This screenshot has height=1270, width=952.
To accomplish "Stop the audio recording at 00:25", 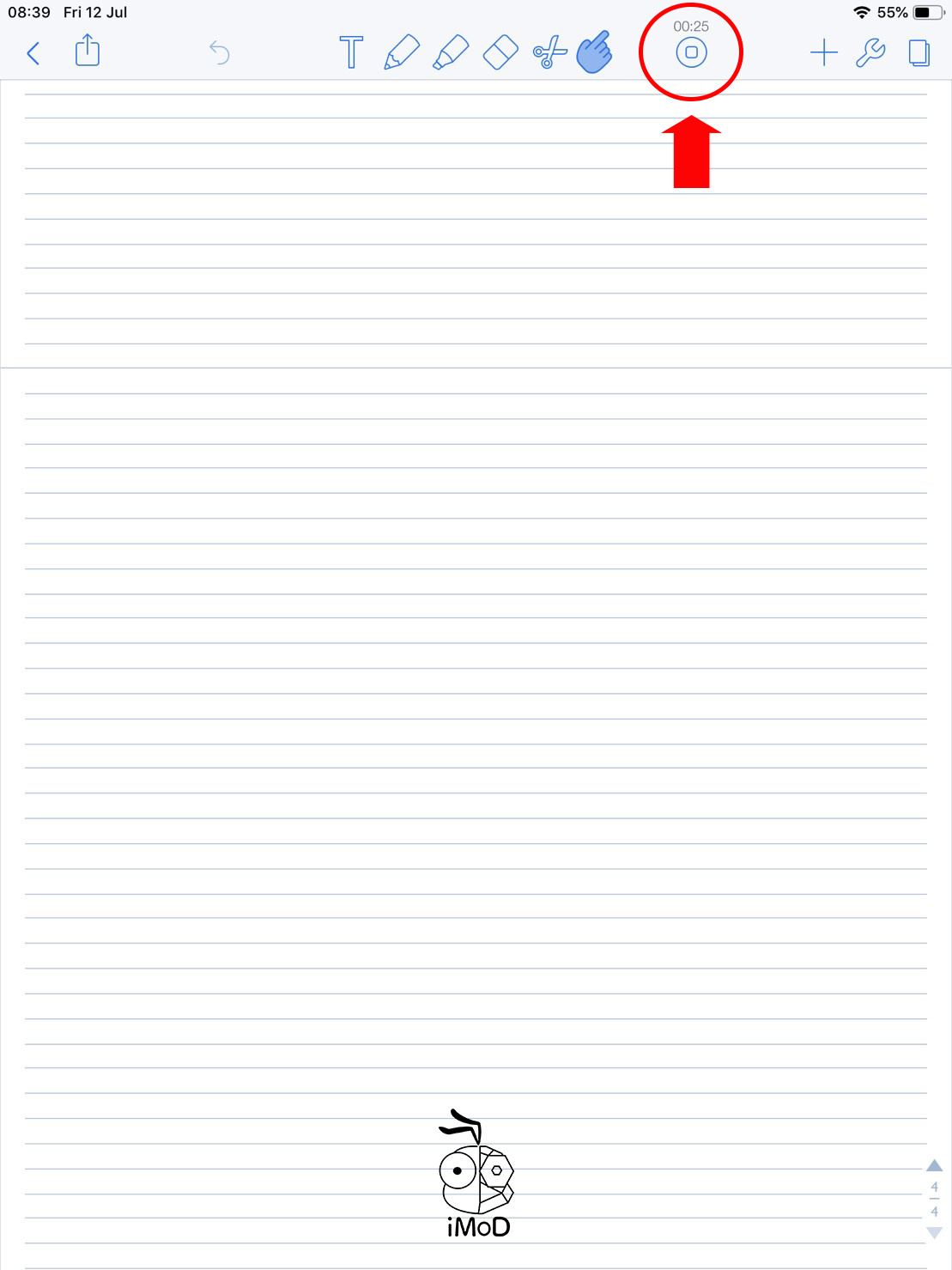I will 691,53.
